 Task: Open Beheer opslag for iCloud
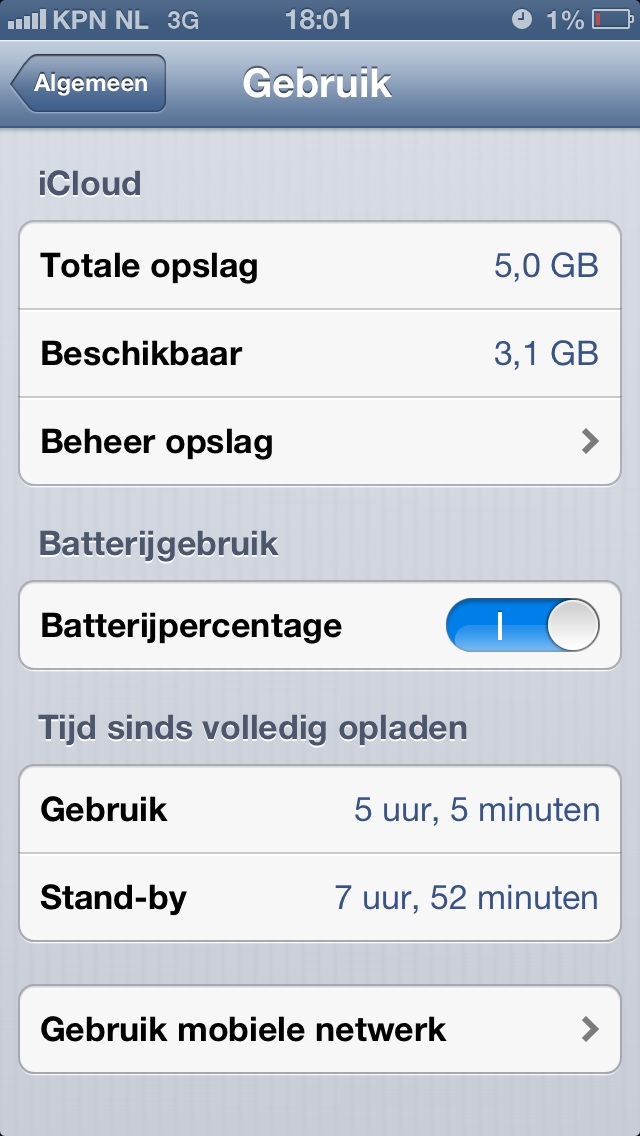[320, 441]
